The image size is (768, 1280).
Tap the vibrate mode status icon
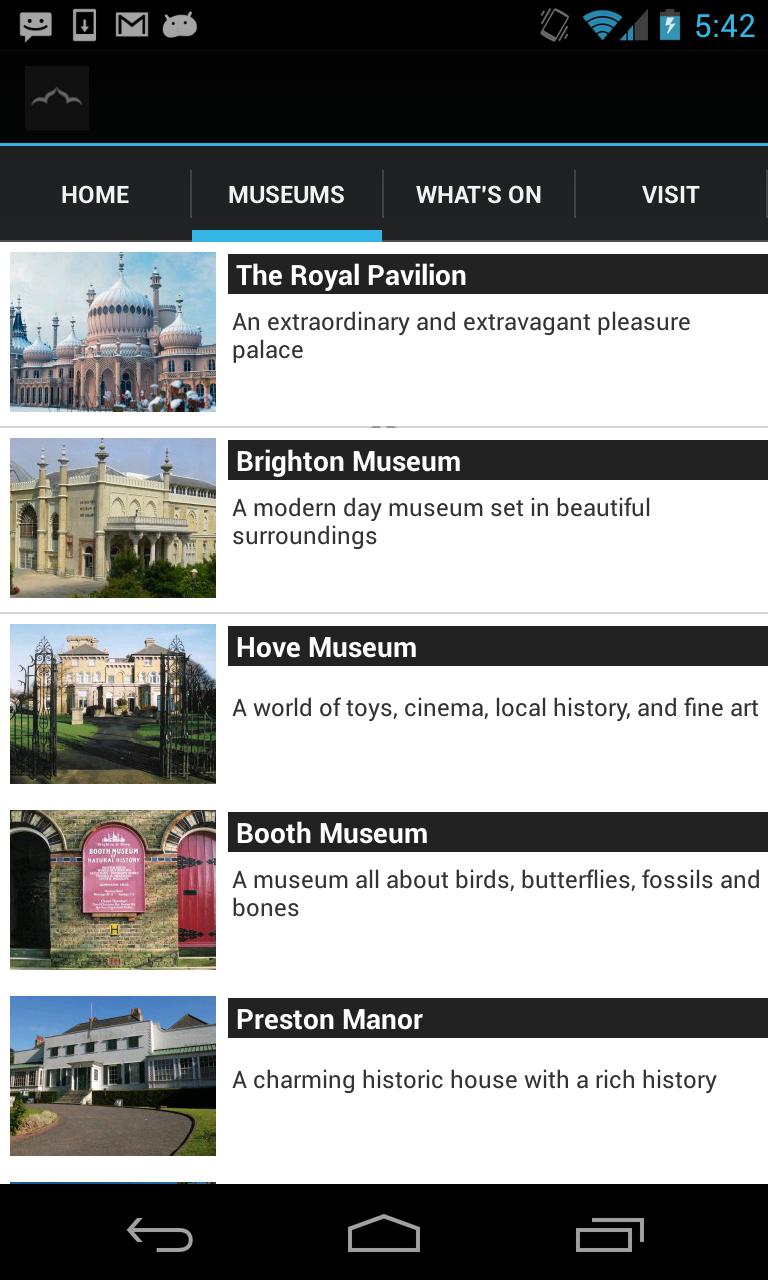tap(553, 24)
